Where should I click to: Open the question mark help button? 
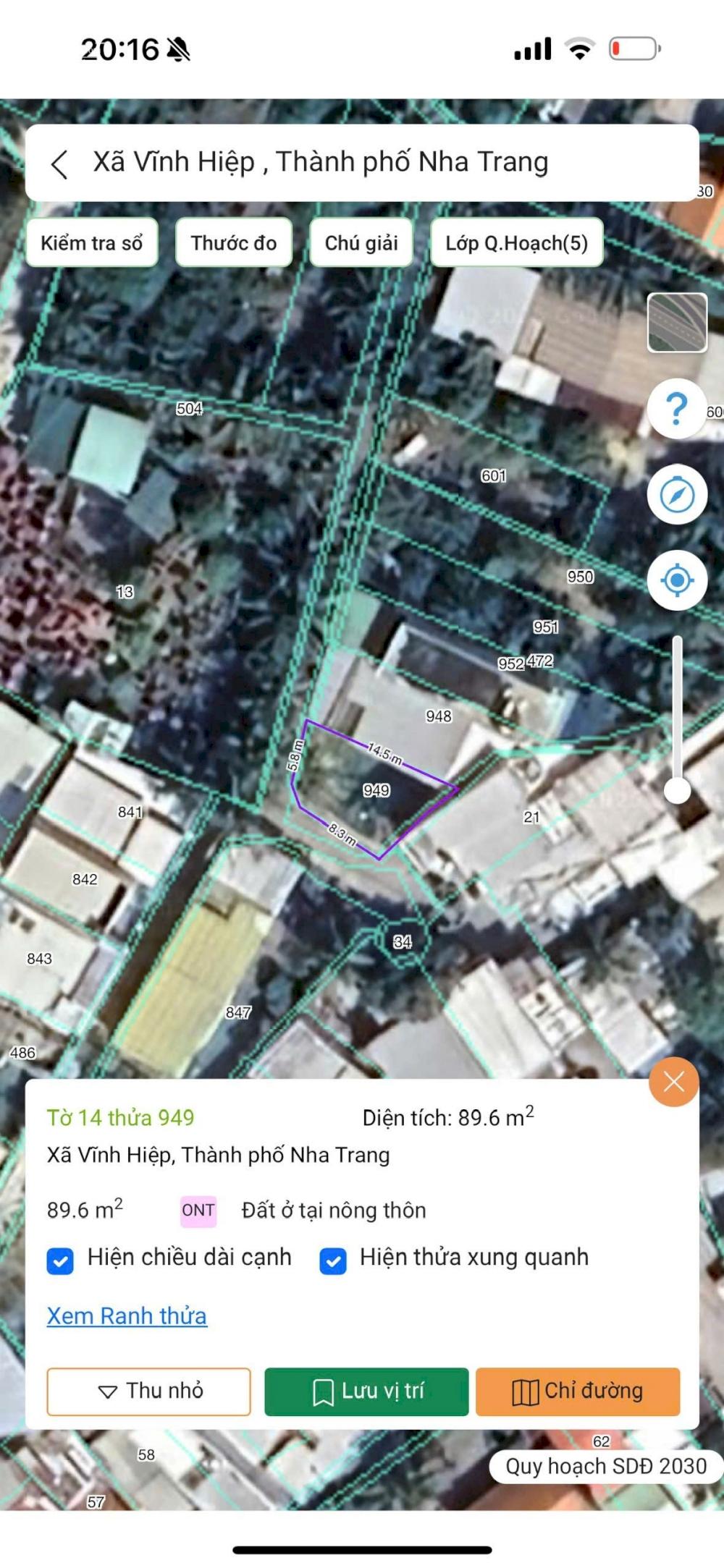(x=677, y=409)
